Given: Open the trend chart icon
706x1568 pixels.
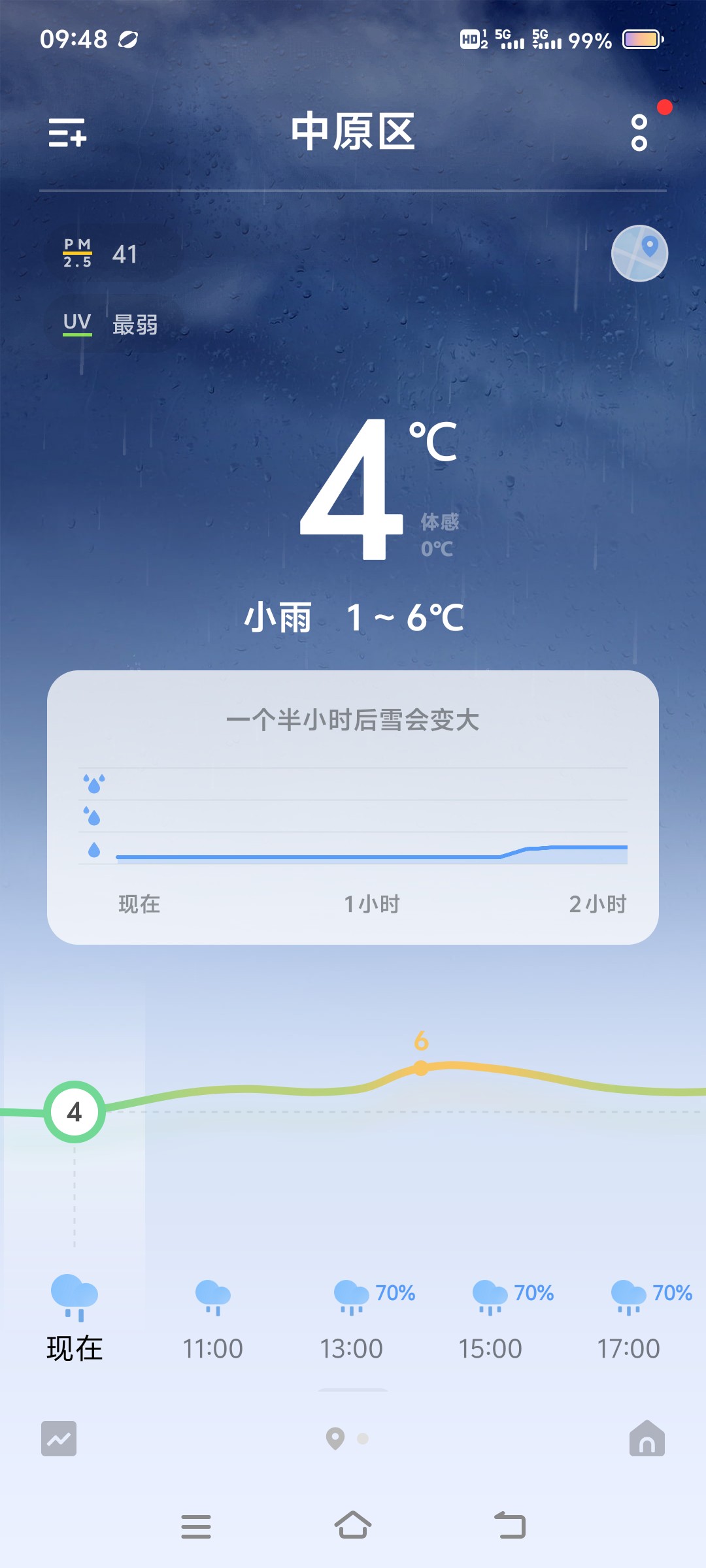Looking at the screenshot, I should [x=59, y=1439].
